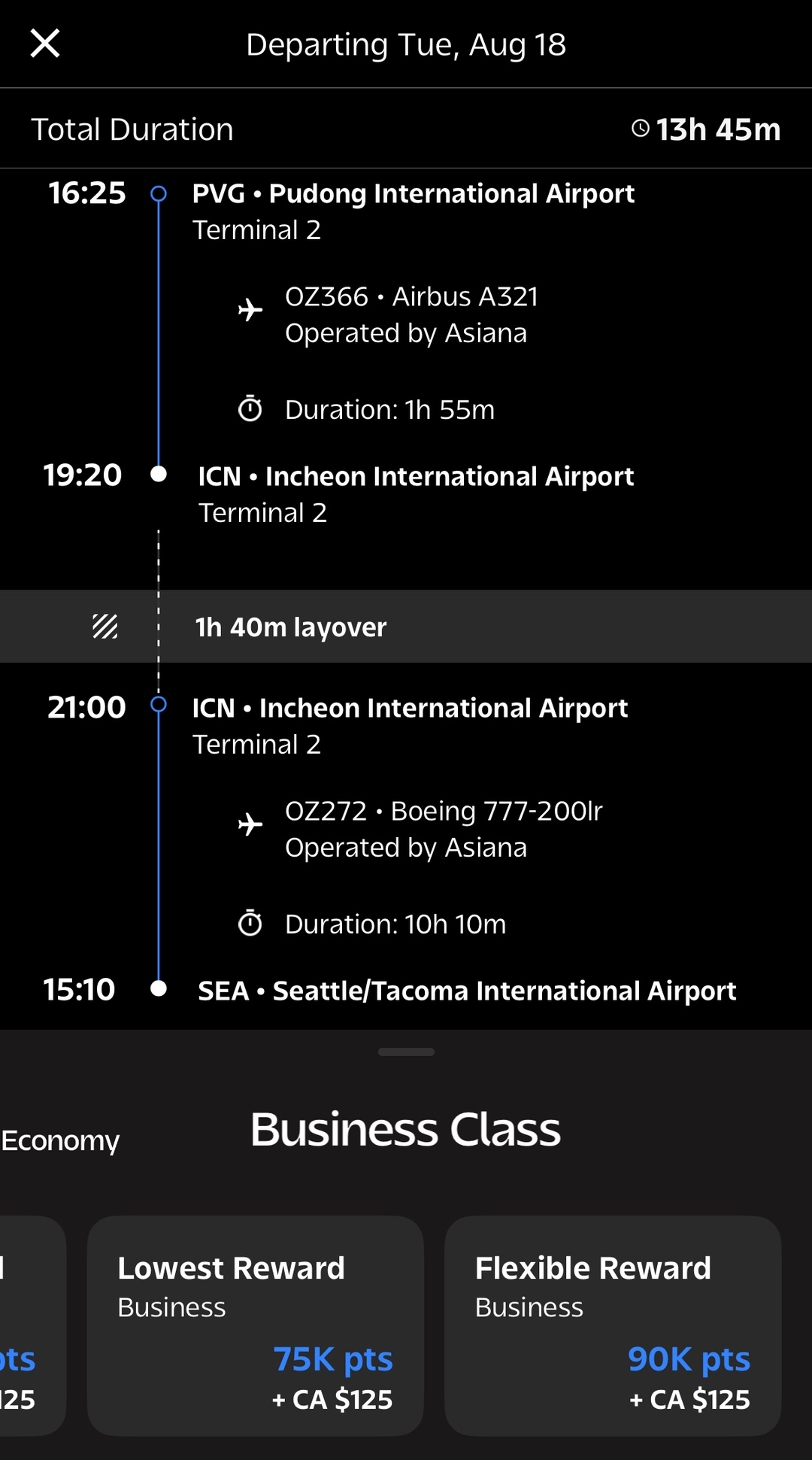Close the flight details screen
812x1460 pixels.
45,44
